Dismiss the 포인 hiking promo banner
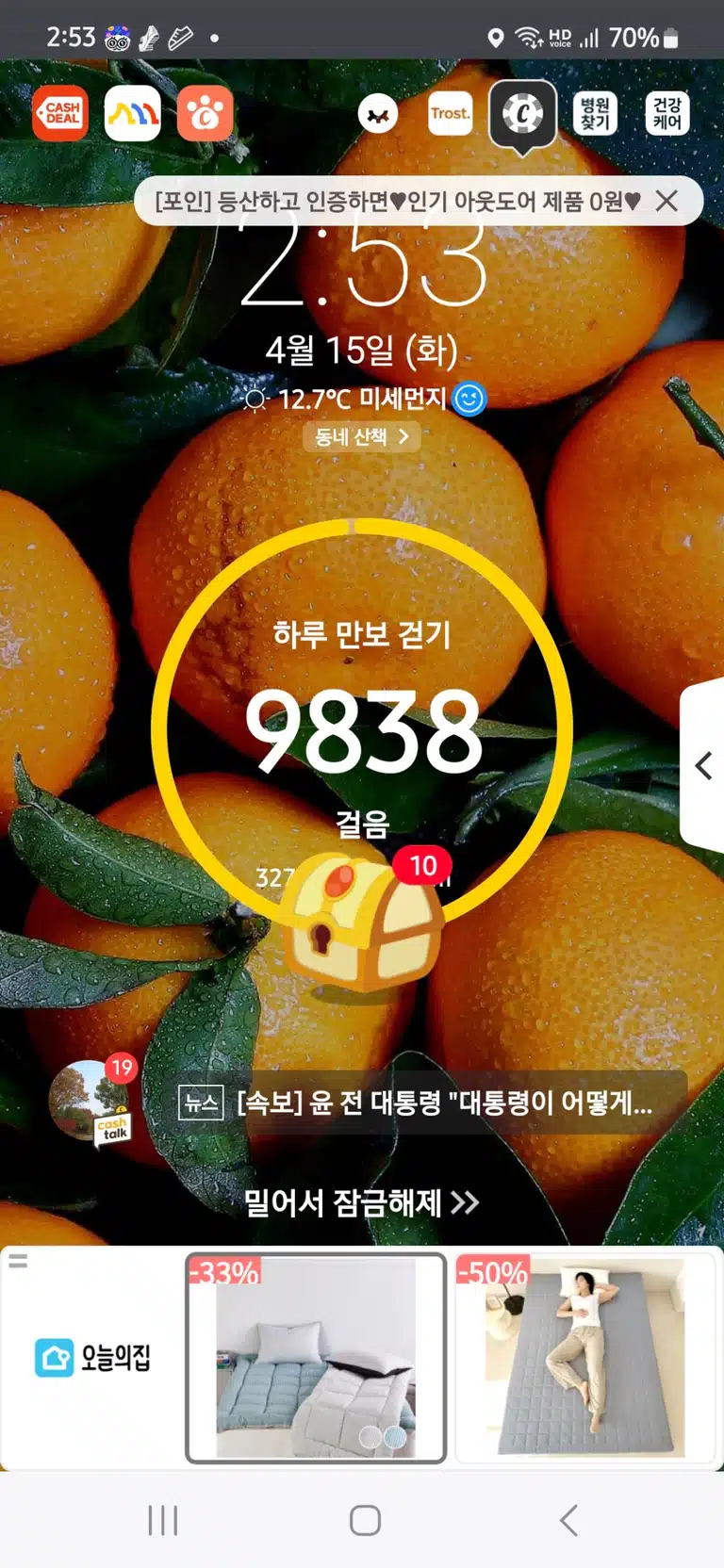The height and width of the screenshot is (1568, 724). (666, 201)
